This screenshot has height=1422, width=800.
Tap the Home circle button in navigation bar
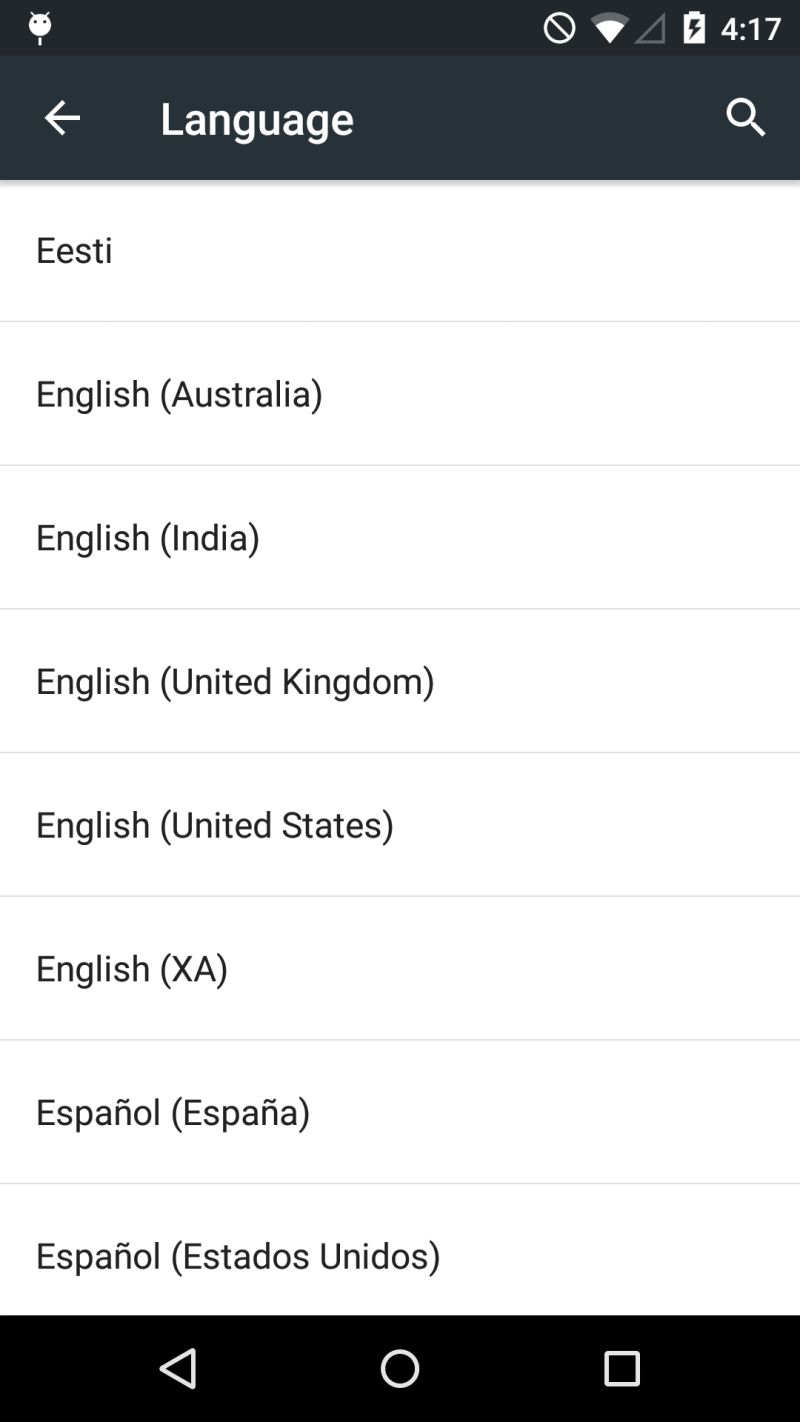pos(399,1368)
